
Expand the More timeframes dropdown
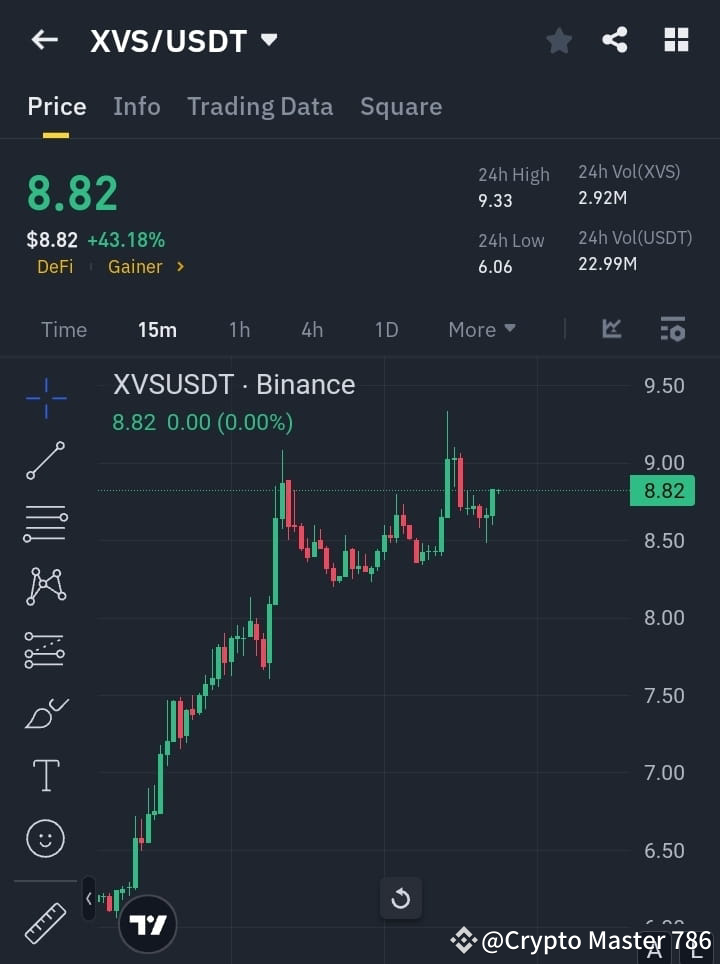(481, 329)
